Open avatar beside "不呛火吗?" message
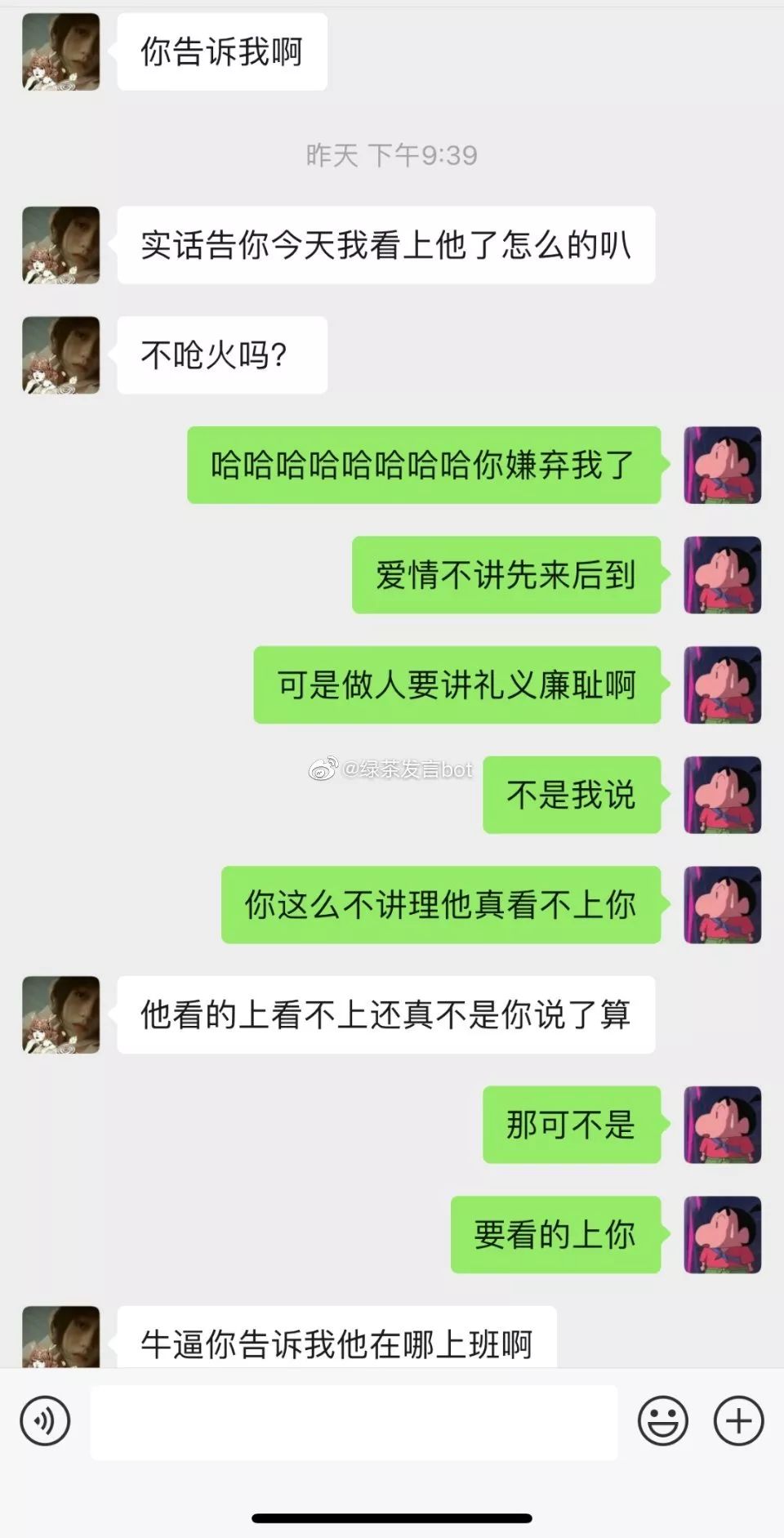 pos(61,355)
